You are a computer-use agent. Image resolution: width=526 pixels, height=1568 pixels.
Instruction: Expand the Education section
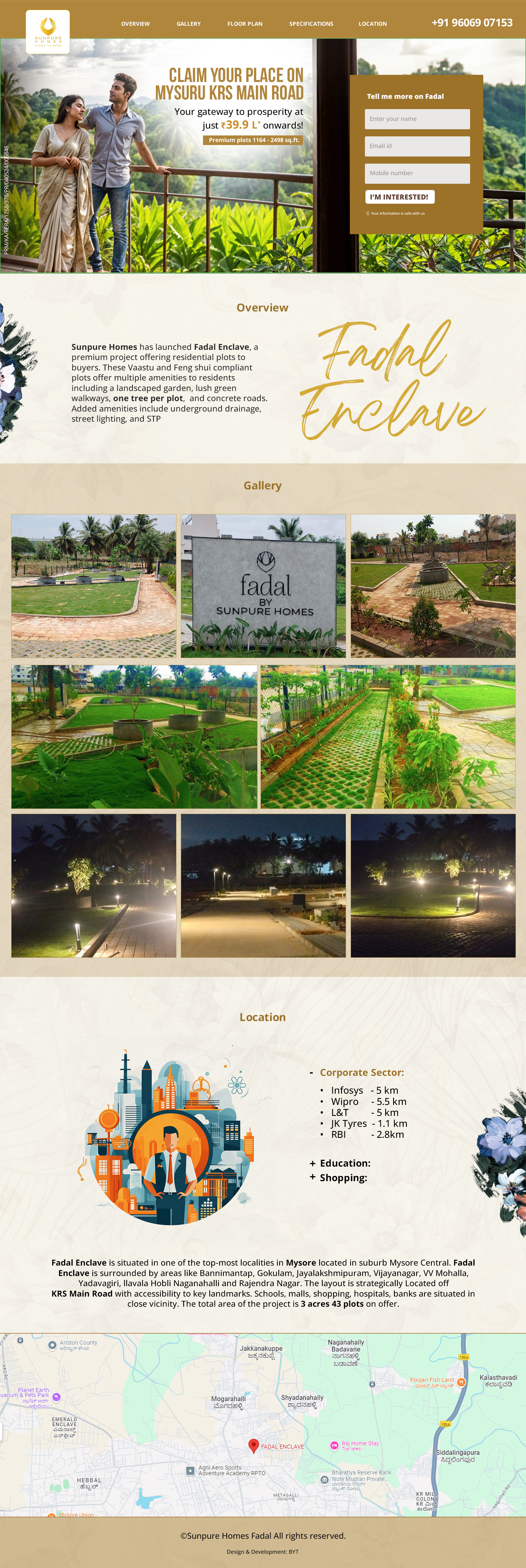coord(344,1162)
